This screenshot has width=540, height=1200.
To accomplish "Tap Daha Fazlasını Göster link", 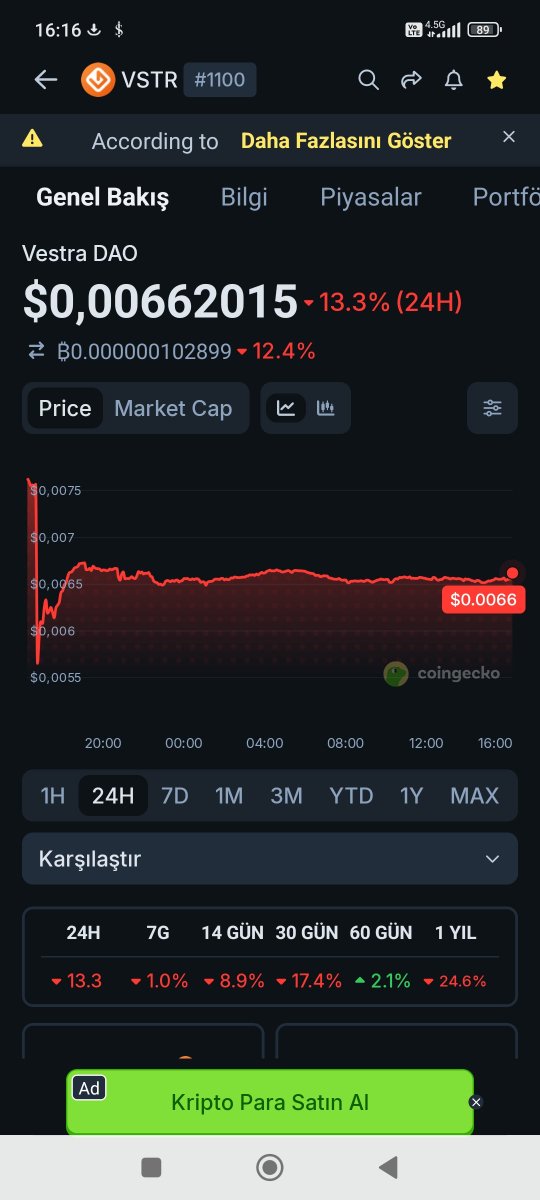I will tap(346, 141).
